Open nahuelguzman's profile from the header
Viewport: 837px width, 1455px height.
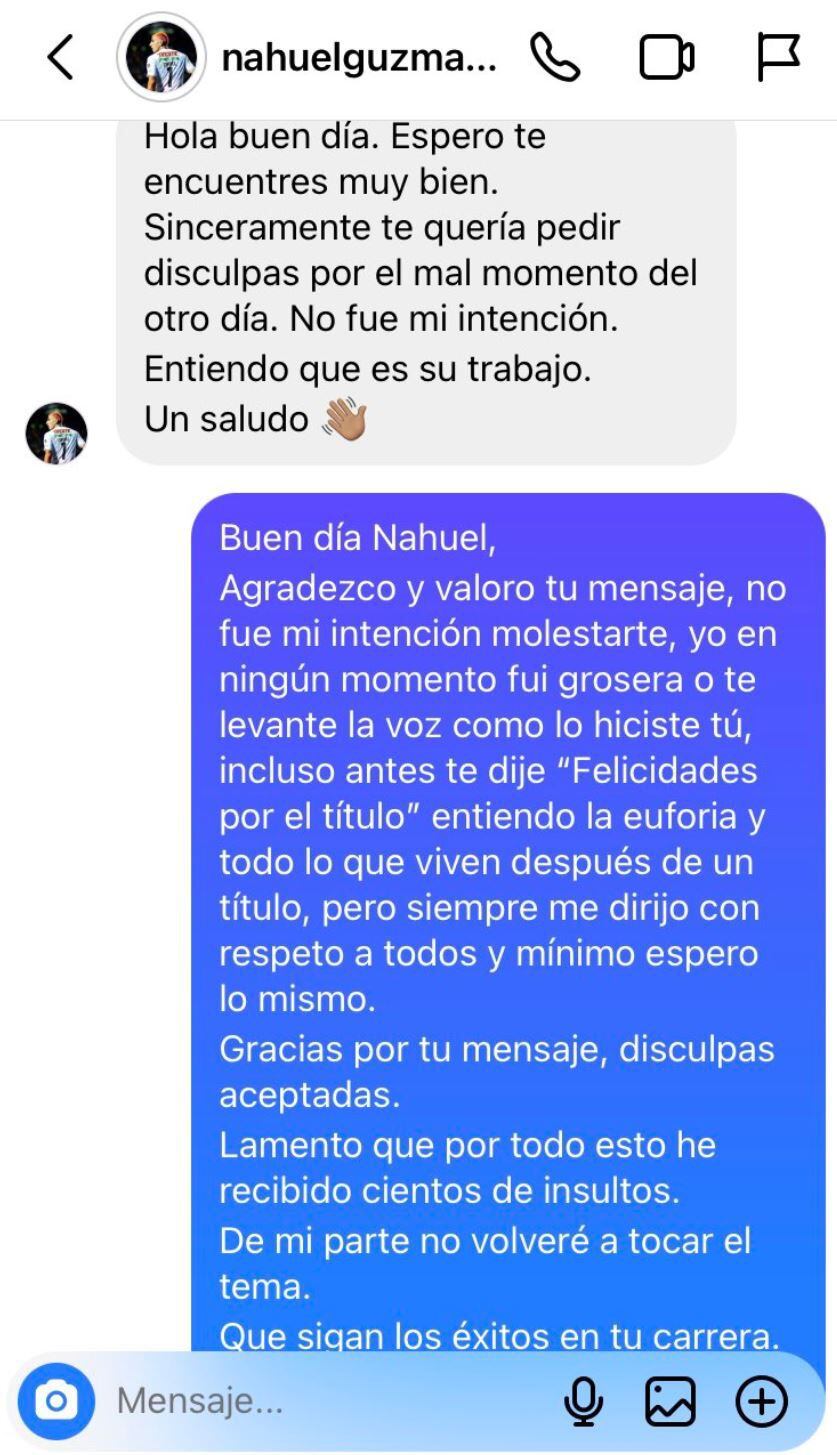[358, 58]
